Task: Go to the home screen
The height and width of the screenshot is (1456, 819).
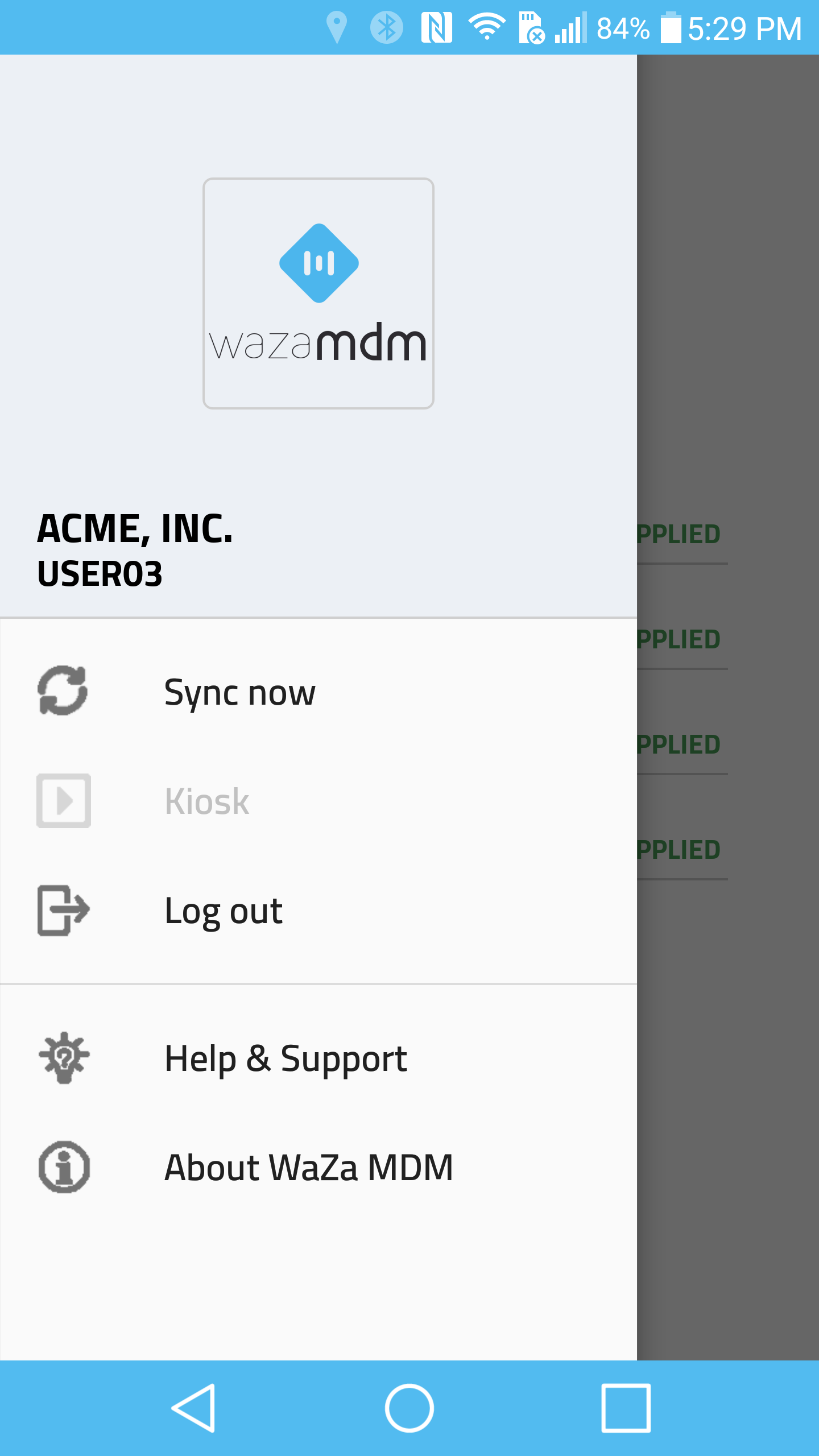Action: click(409, 1408)
